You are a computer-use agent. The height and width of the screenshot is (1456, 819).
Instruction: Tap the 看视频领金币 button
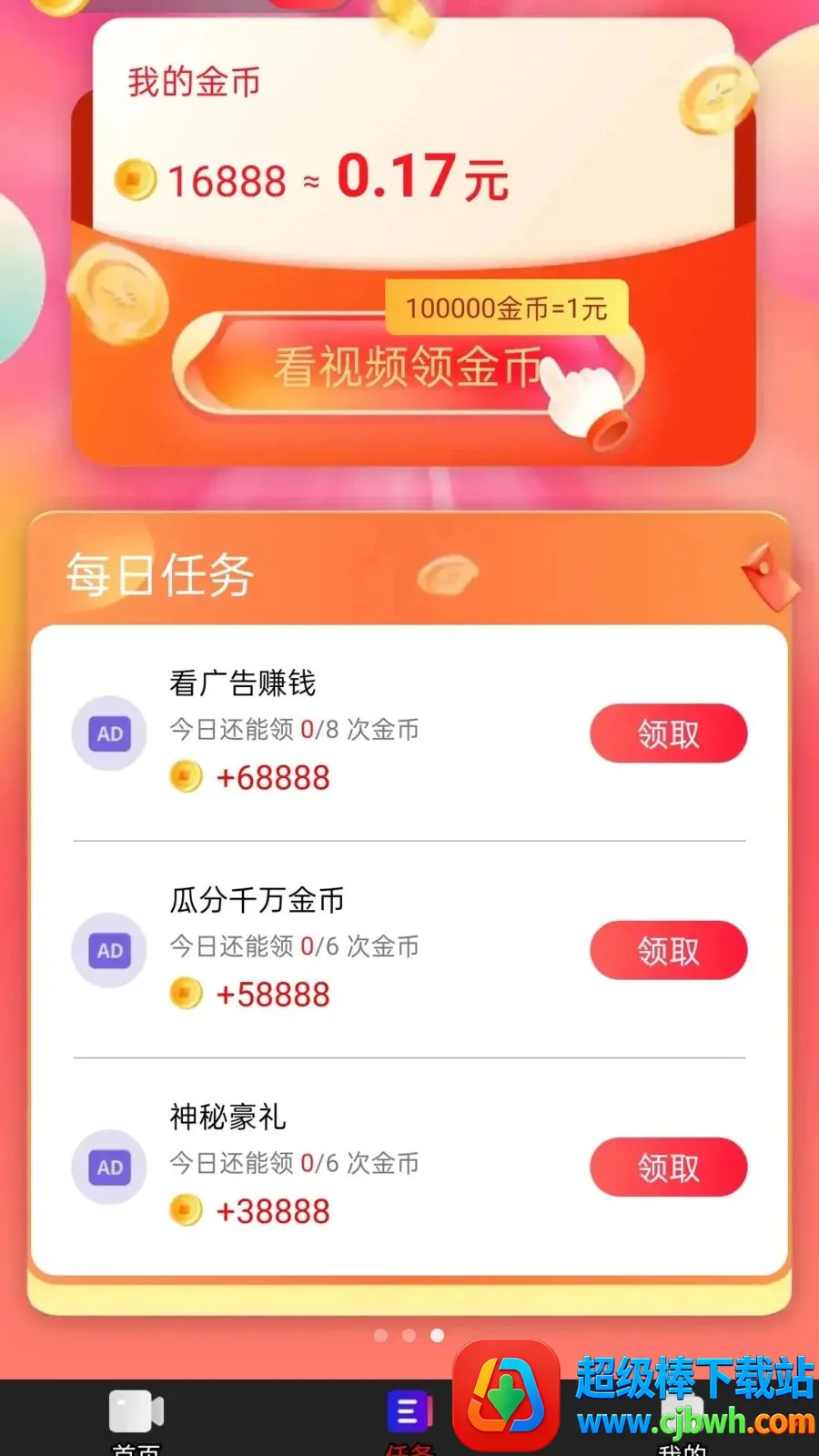[408, 367]
